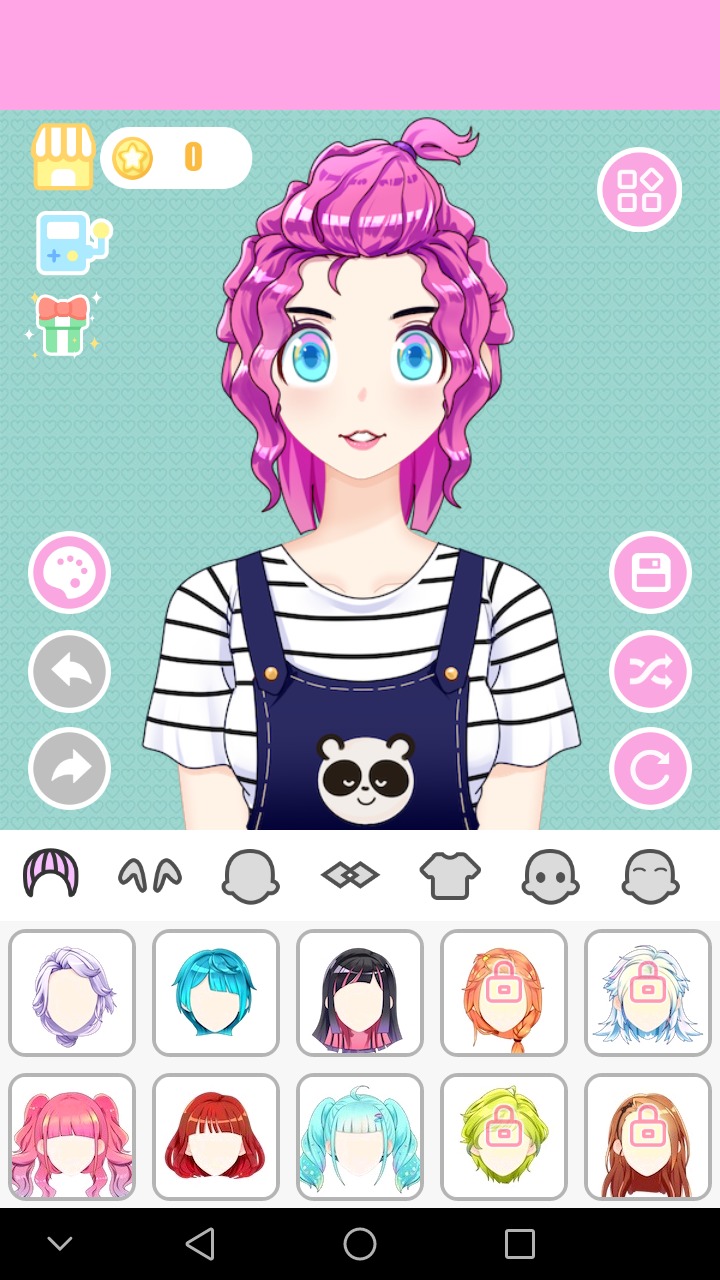The height and width of the screenshot is (1280, 720).
Task: Select the lavender wavy hairstyle
Action: (72, 993)
